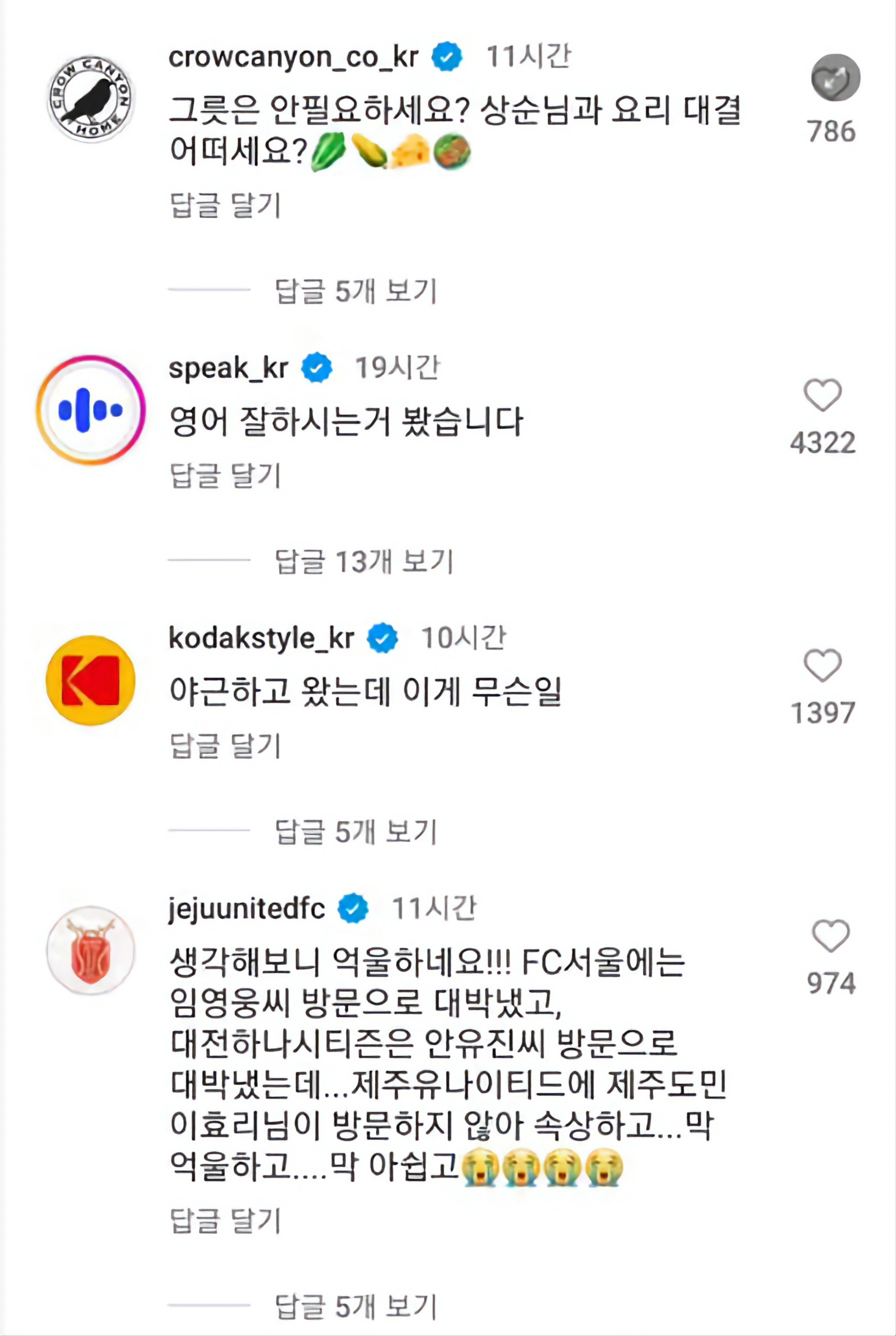Image resolution: width=896 pixels, height=1336 pixels.
Task: Open the jejuunitedfc username link
Action: [246, 909]
